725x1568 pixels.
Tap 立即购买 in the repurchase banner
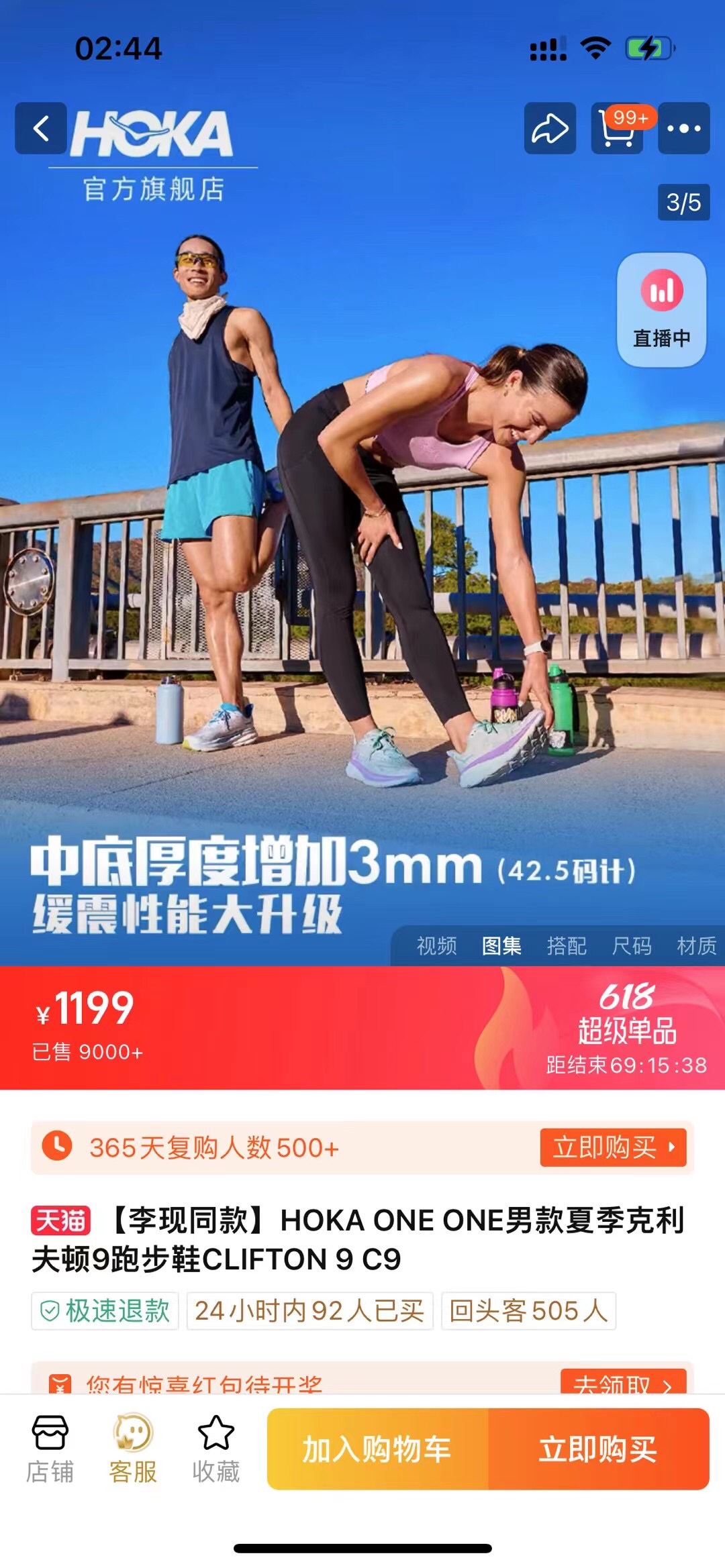coord(612,1147)
